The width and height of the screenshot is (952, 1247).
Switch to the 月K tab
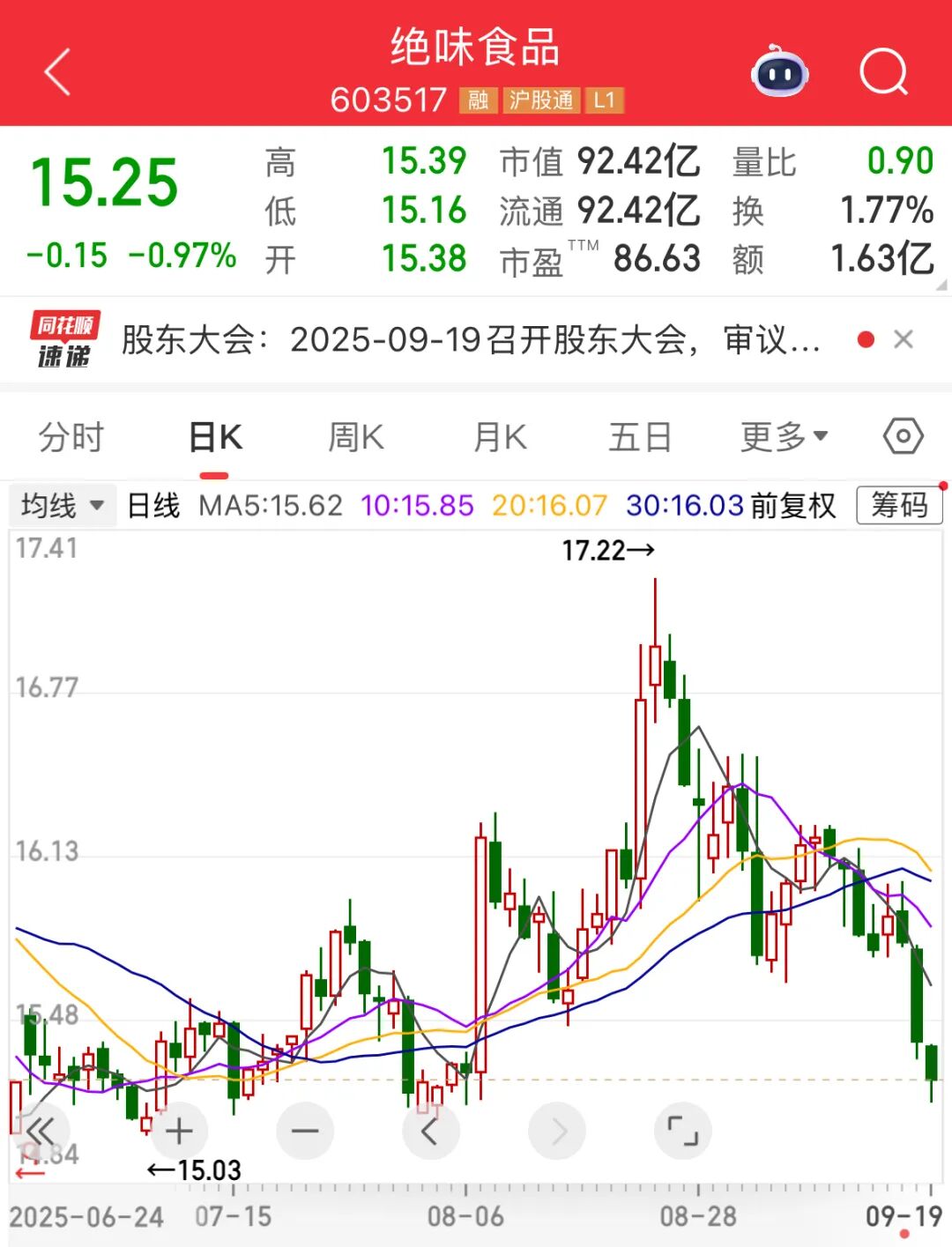(499, 437)
